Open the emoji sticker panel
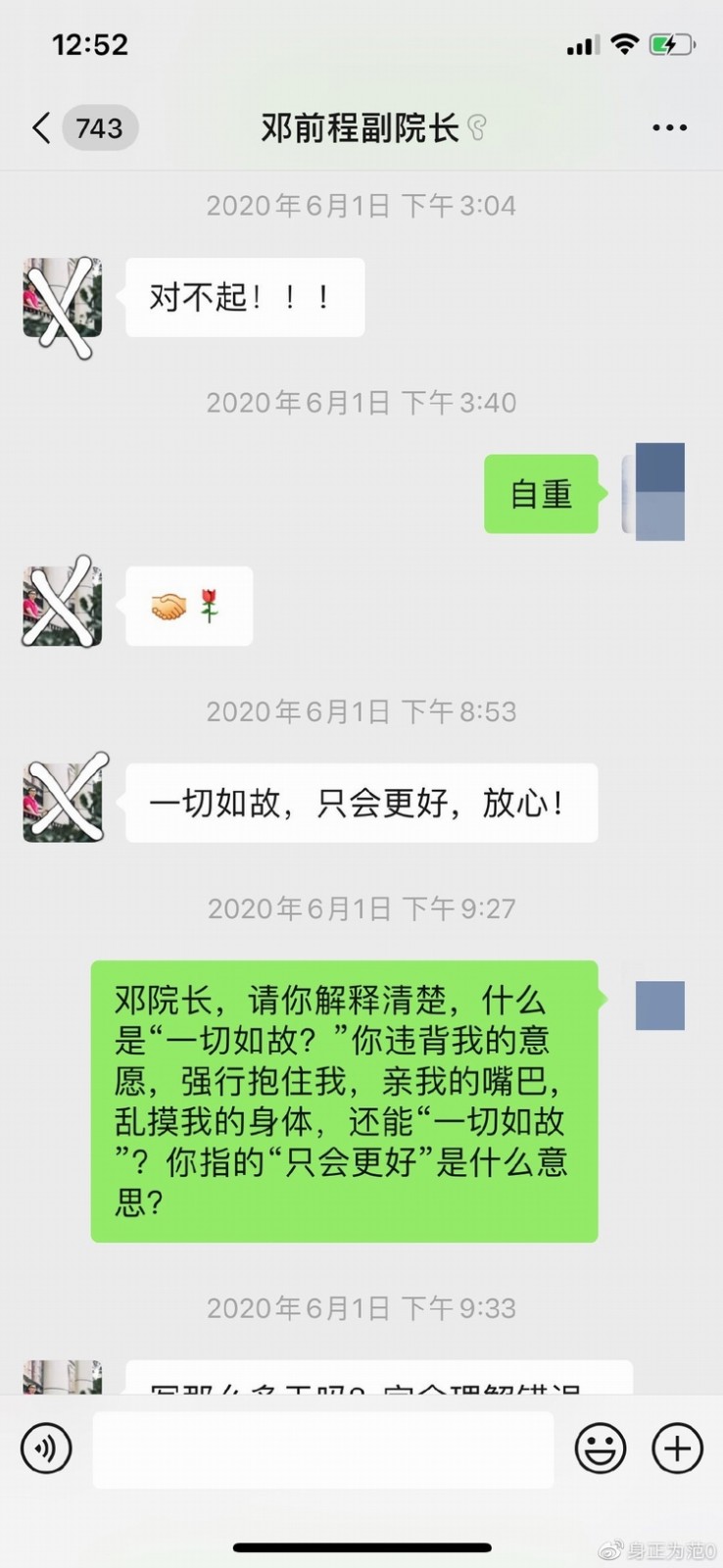 click(x=600, y=1448)
